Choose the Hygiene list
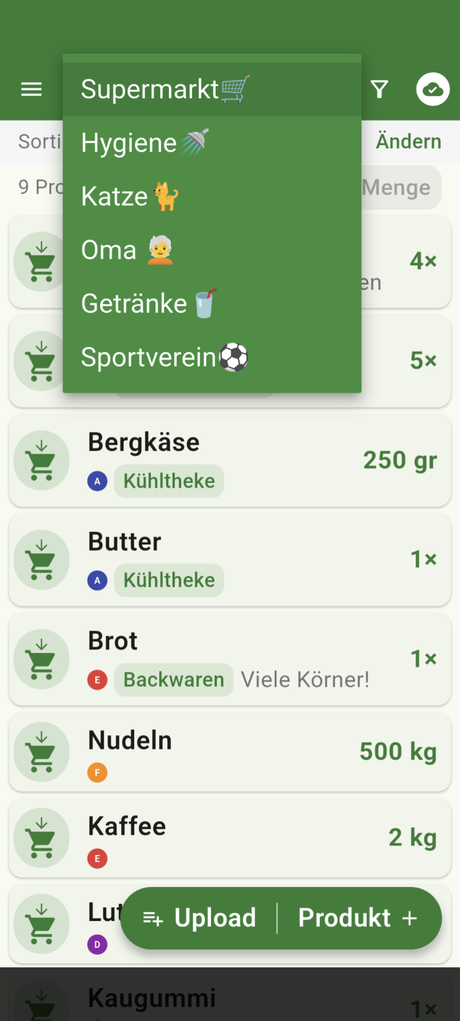Screen dimensions: 460x1021 [x=212, y=143]
